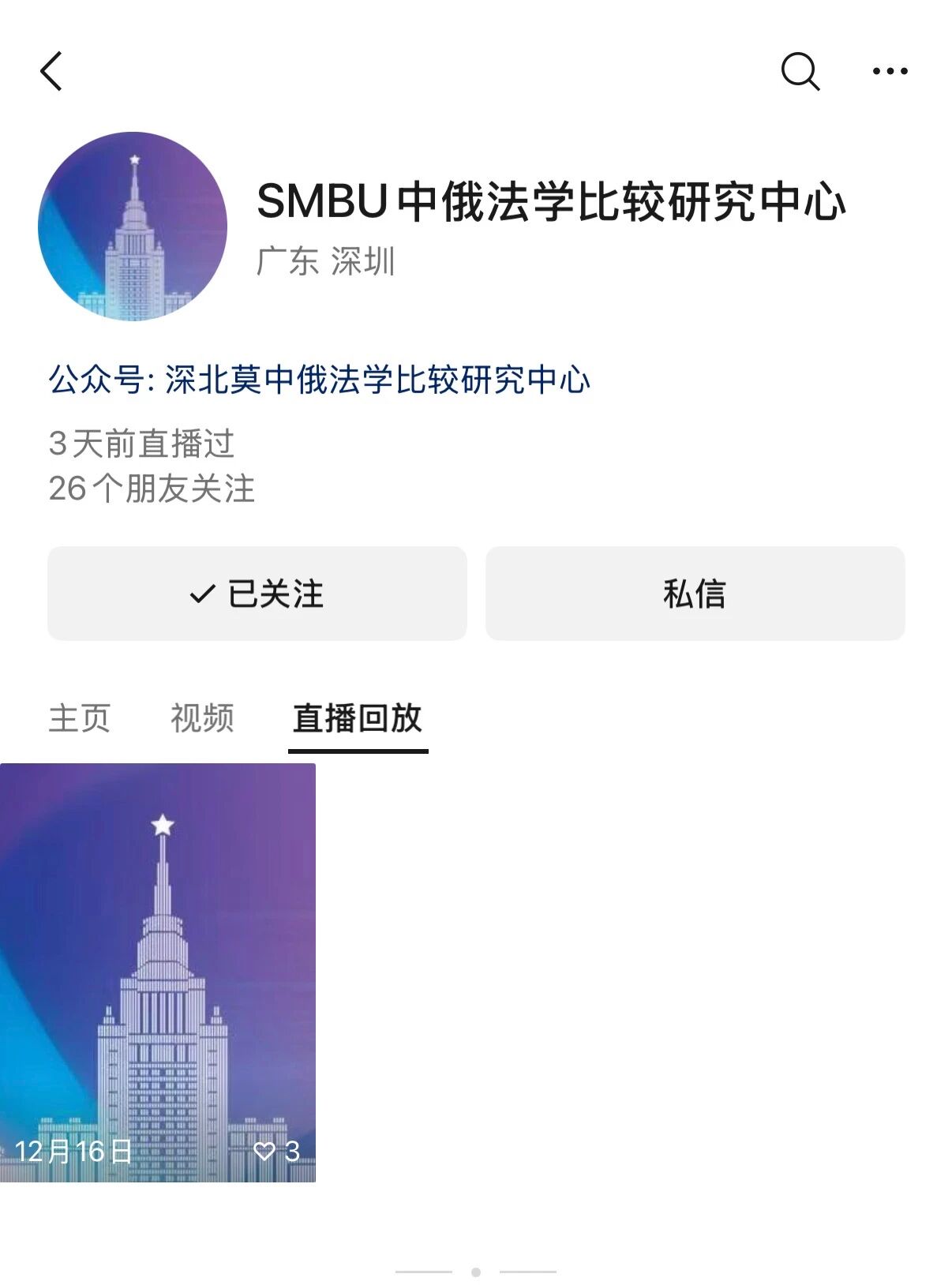The height and width of the screenshot is (1285, 952).
Task: Go back using the top-left arrow
Action: (x=51, y=72)
